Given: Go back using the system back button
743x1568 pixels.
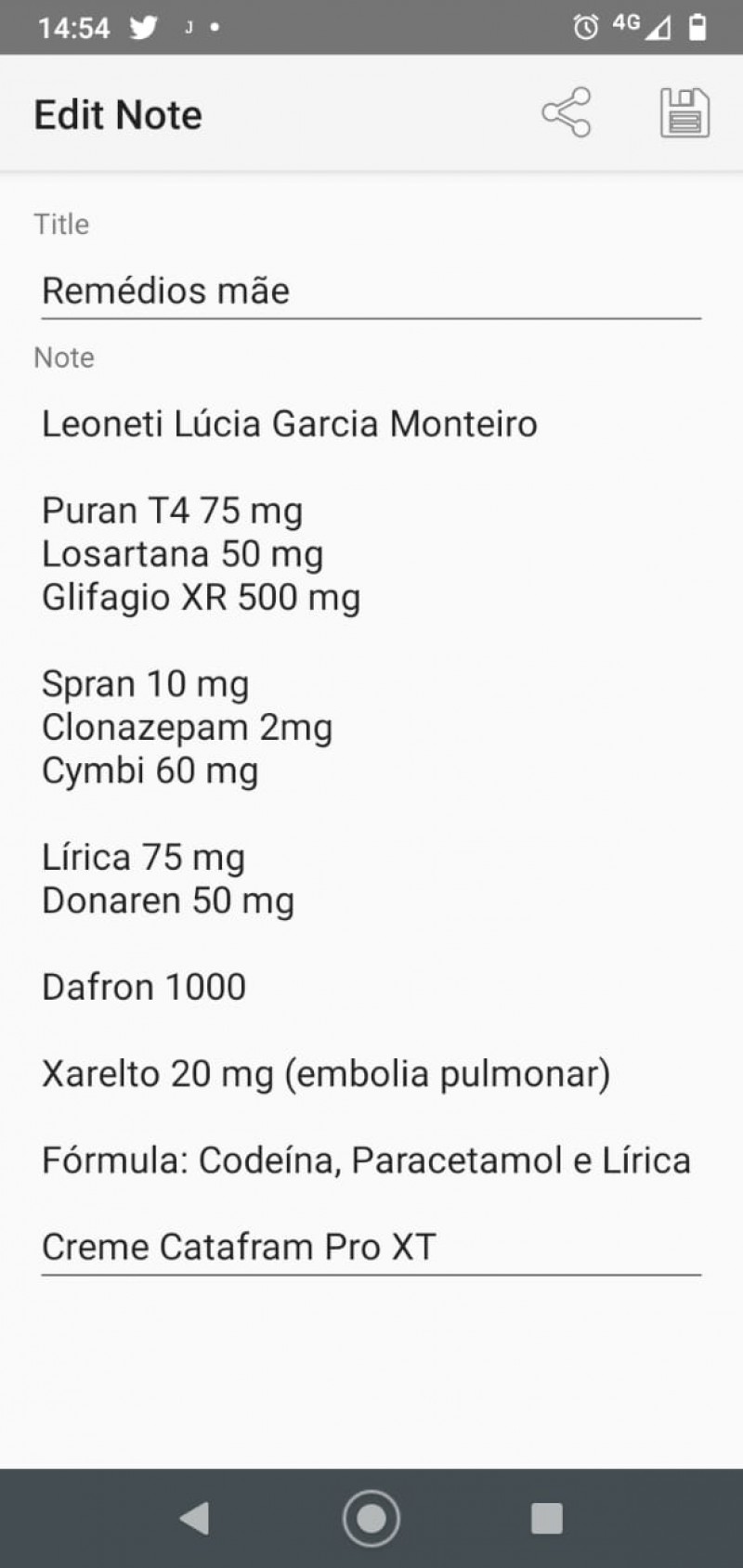Looking at the screenshot, I should click(194, 1519).
